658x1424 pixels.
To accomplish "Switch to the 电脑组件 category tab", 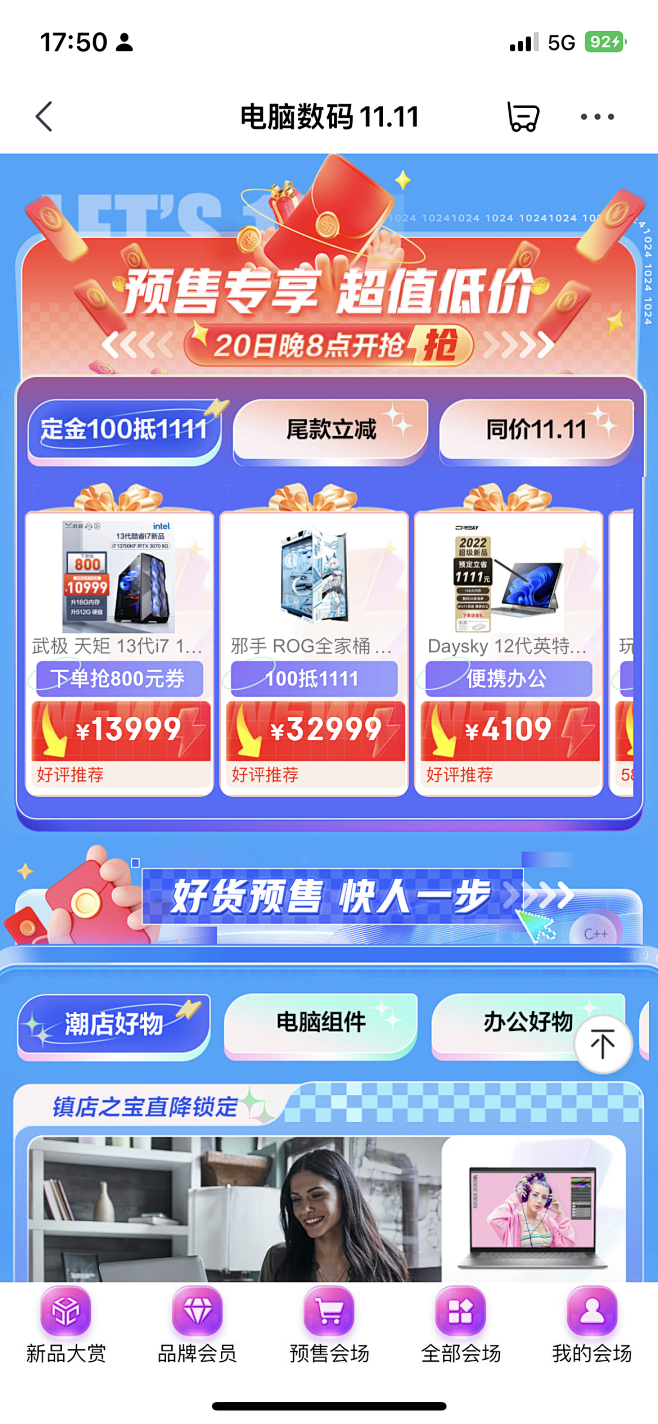I will [321, 1024].
